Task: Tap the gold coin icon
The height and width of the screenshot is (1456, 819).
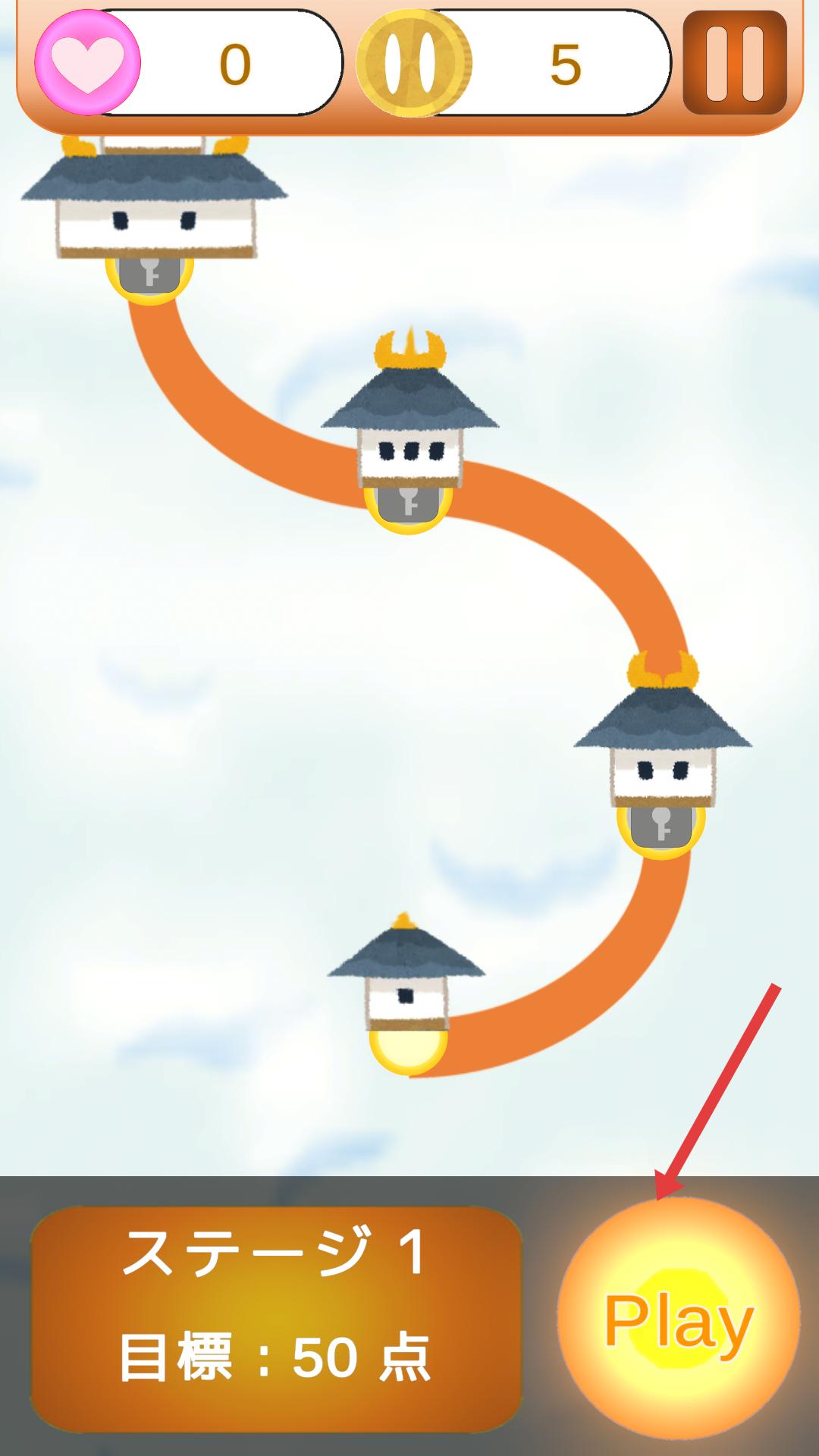Action: tap(414, 63)
